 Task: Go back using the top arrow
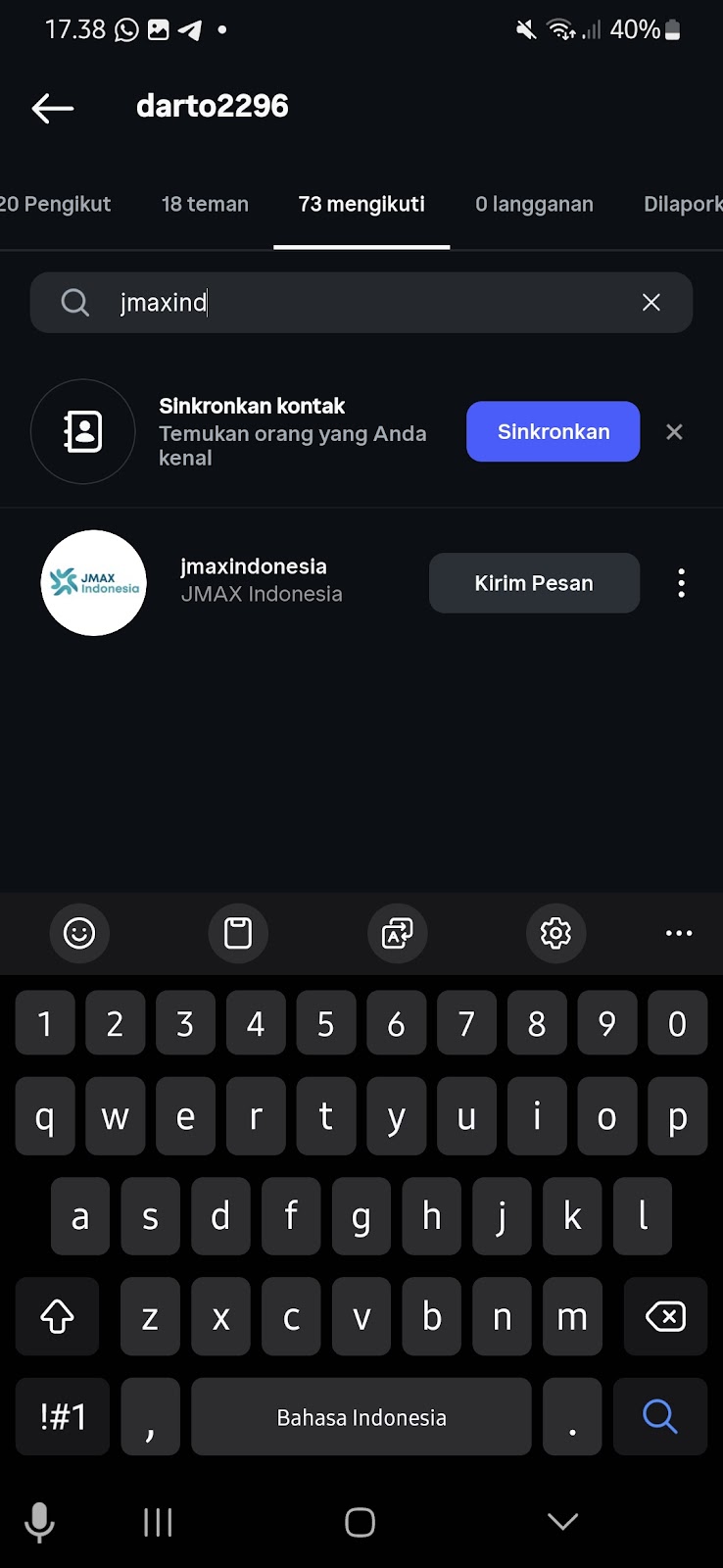[53, 108]
